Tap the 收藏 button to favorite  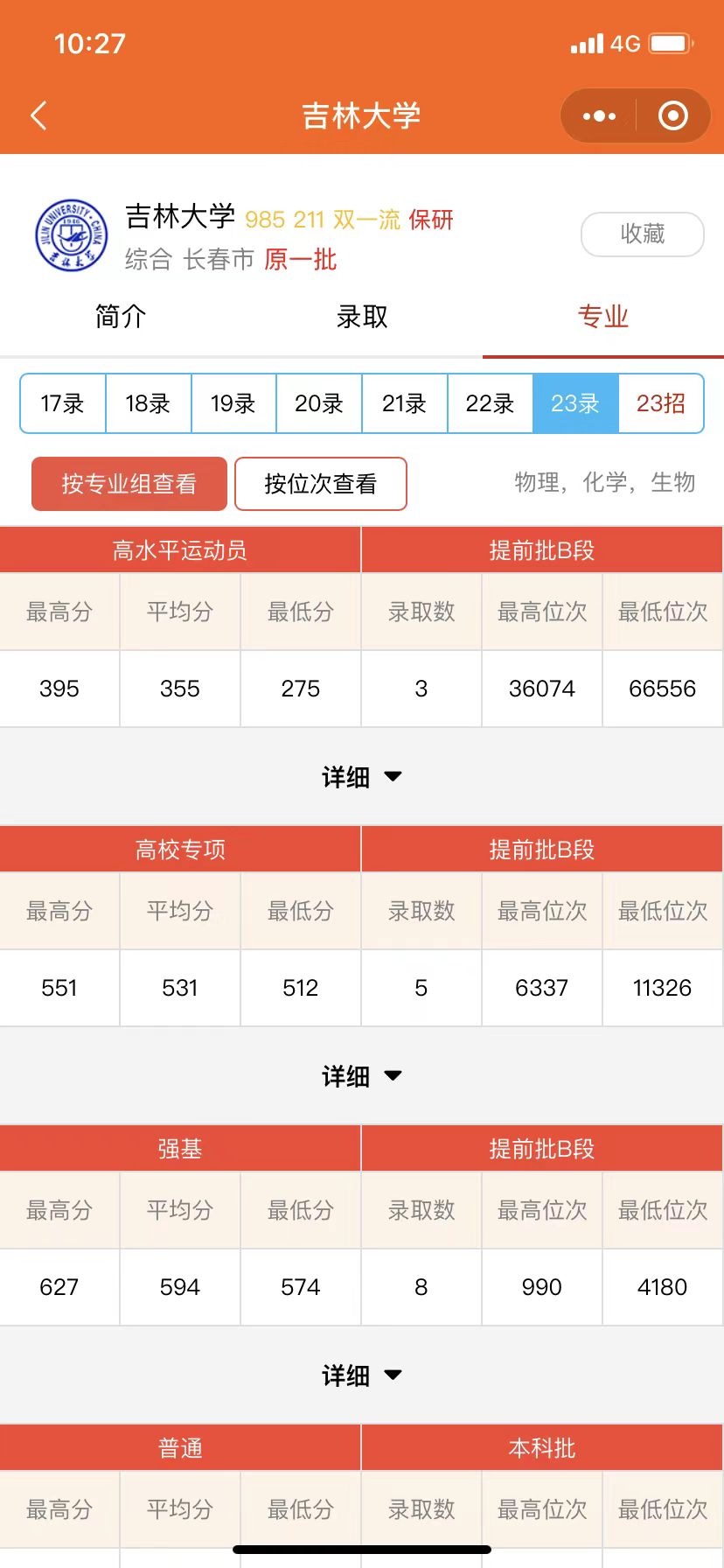coord(643,234)
